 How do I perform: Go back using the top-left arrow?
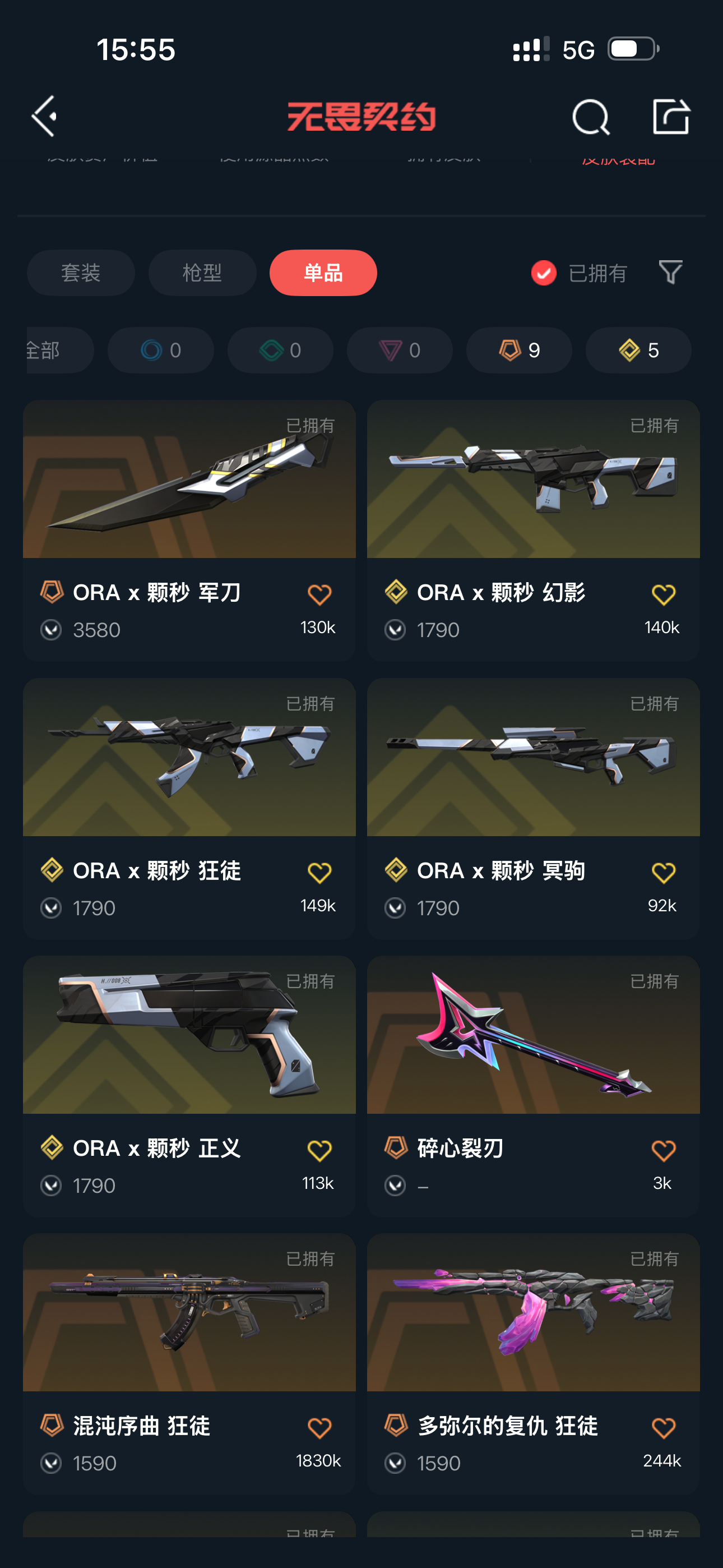tap(44, 116)
